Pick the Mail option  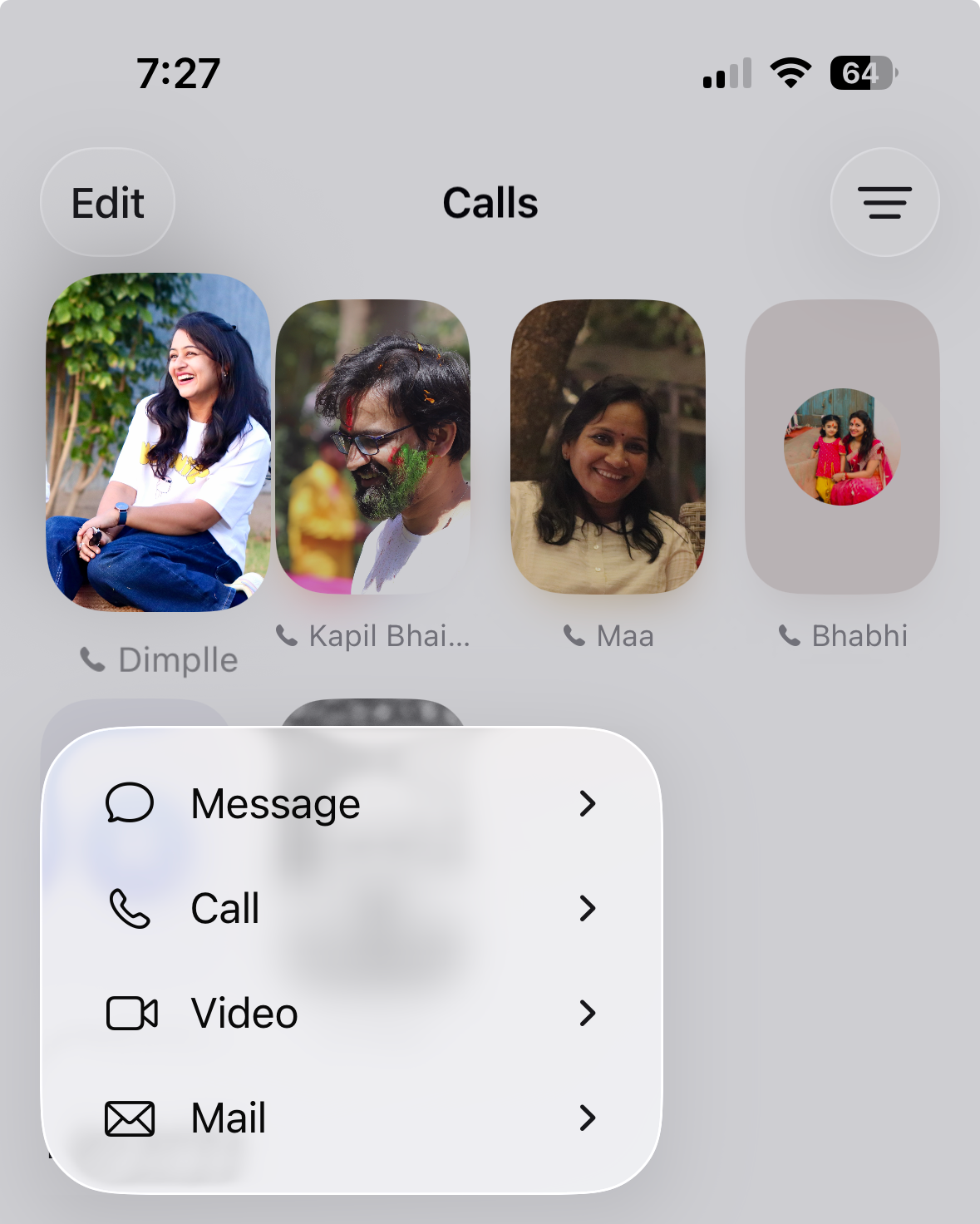click(351, 1118)
